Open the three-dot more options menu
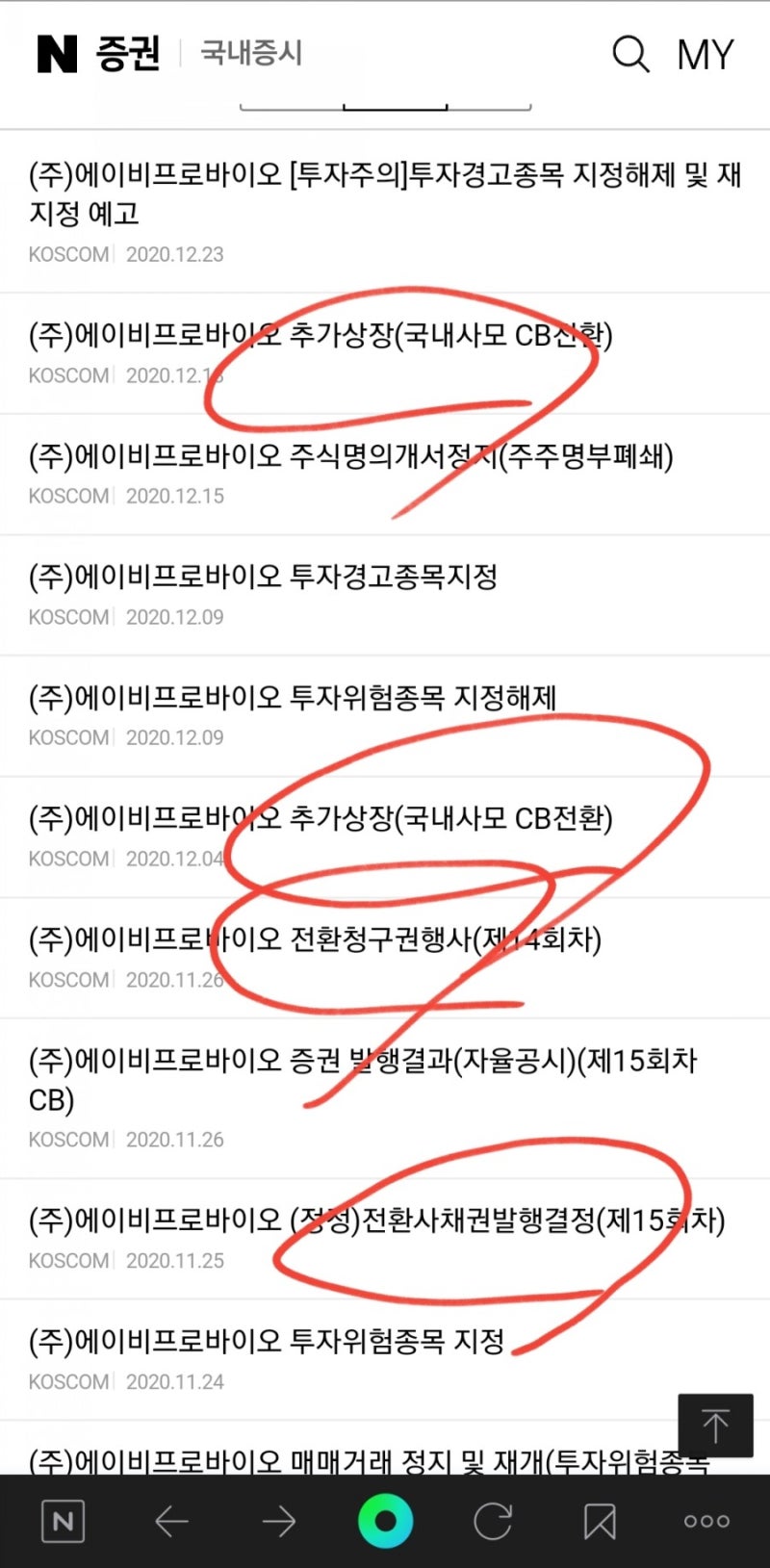The height and width of the screenshot is (1568, 770). (x=706, y=1521)
